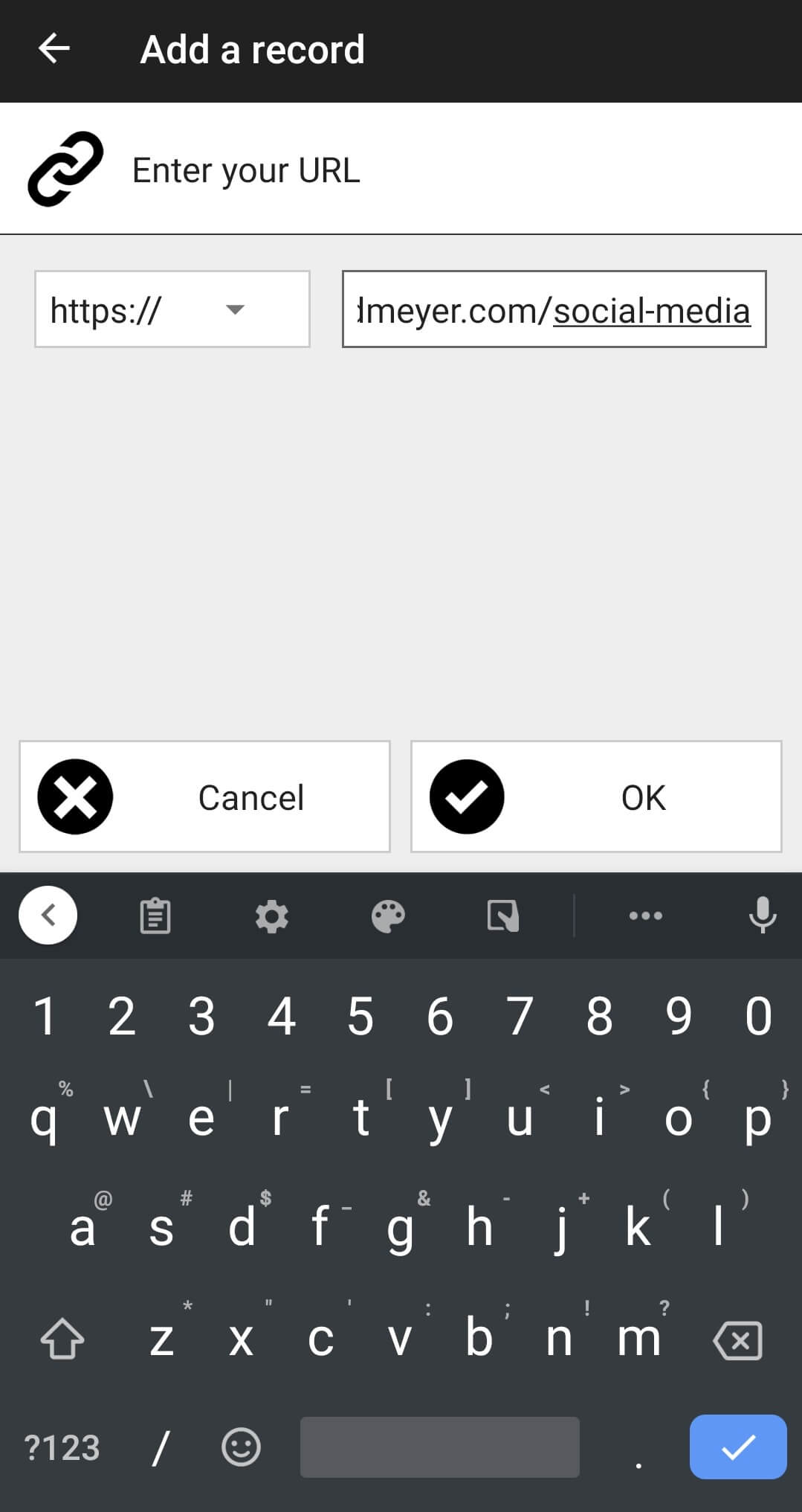Open keyboard clipboard

155,916
